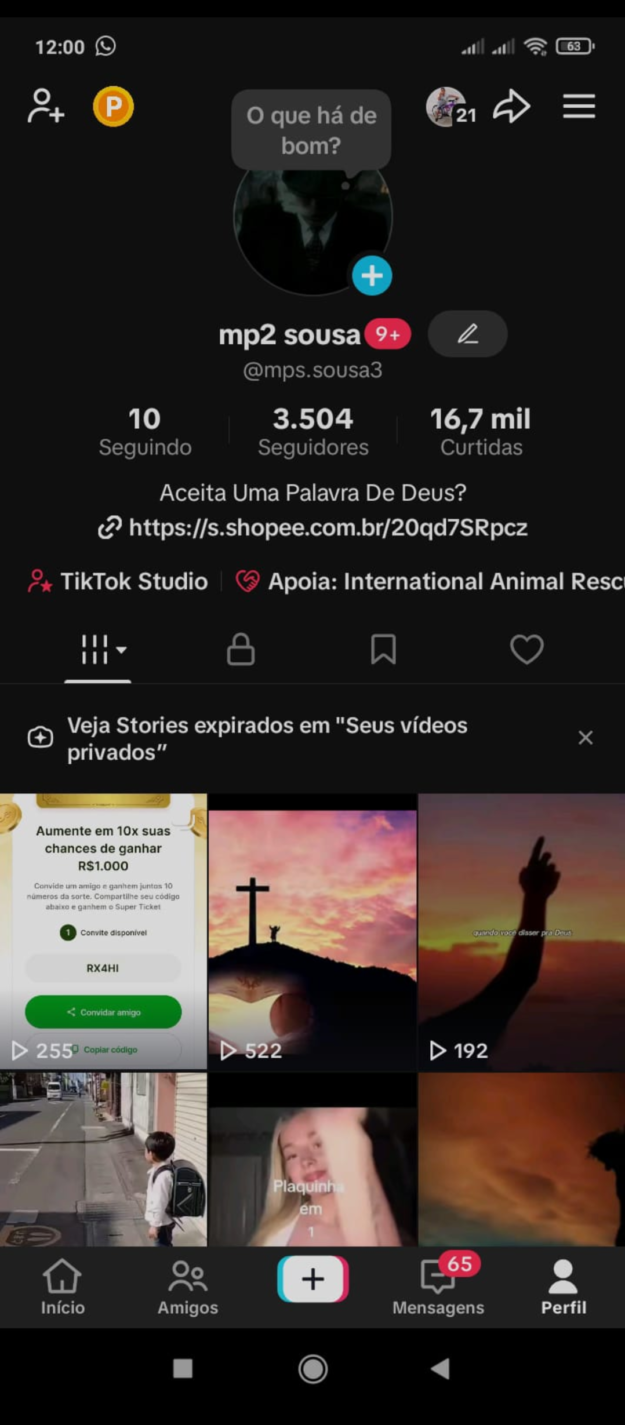Switch to the private videos lock tab
The width and height of the screenshot is (625, 1425).
point(240,650)
